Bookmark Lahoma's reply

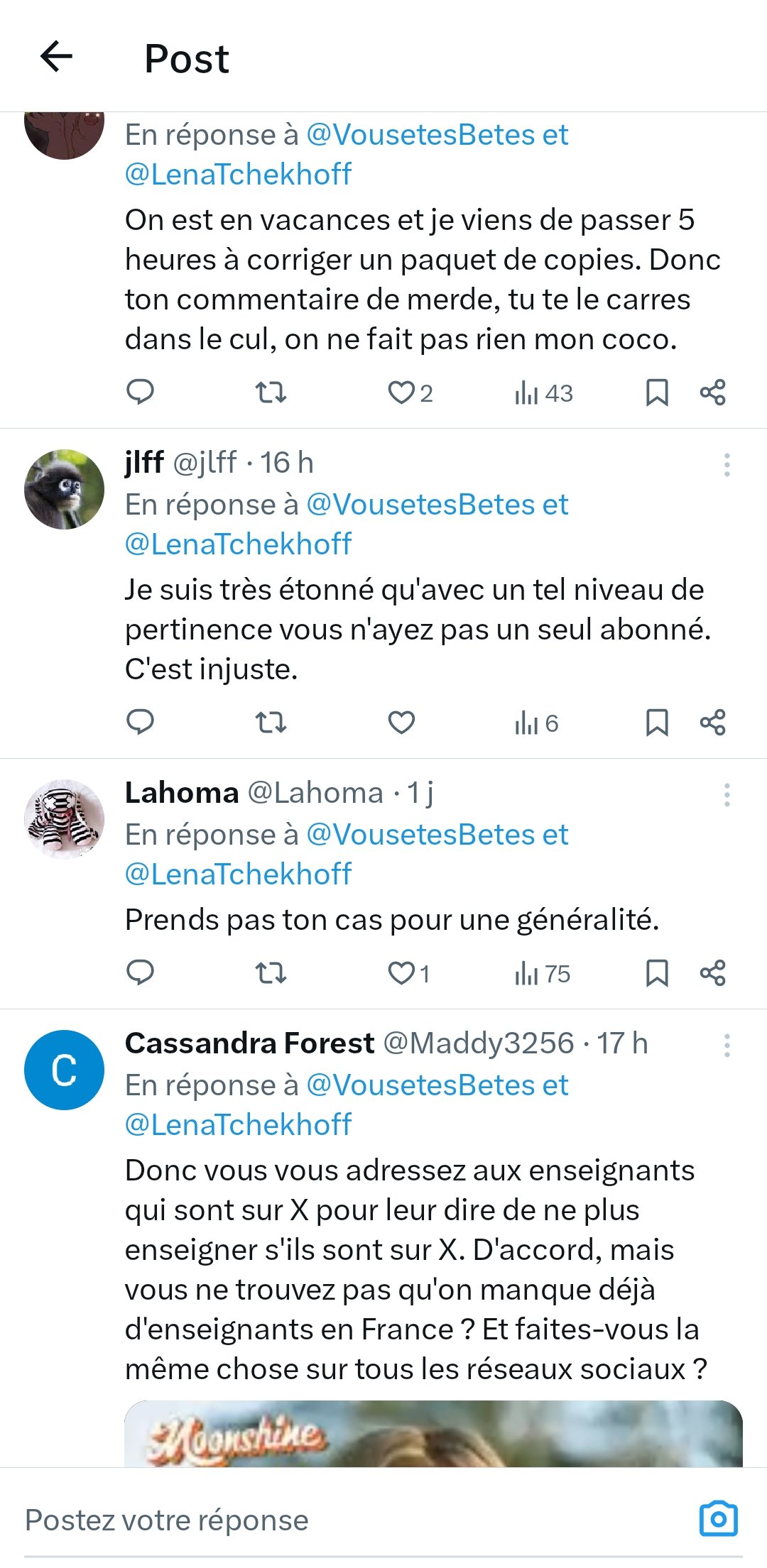coord(657,972)
